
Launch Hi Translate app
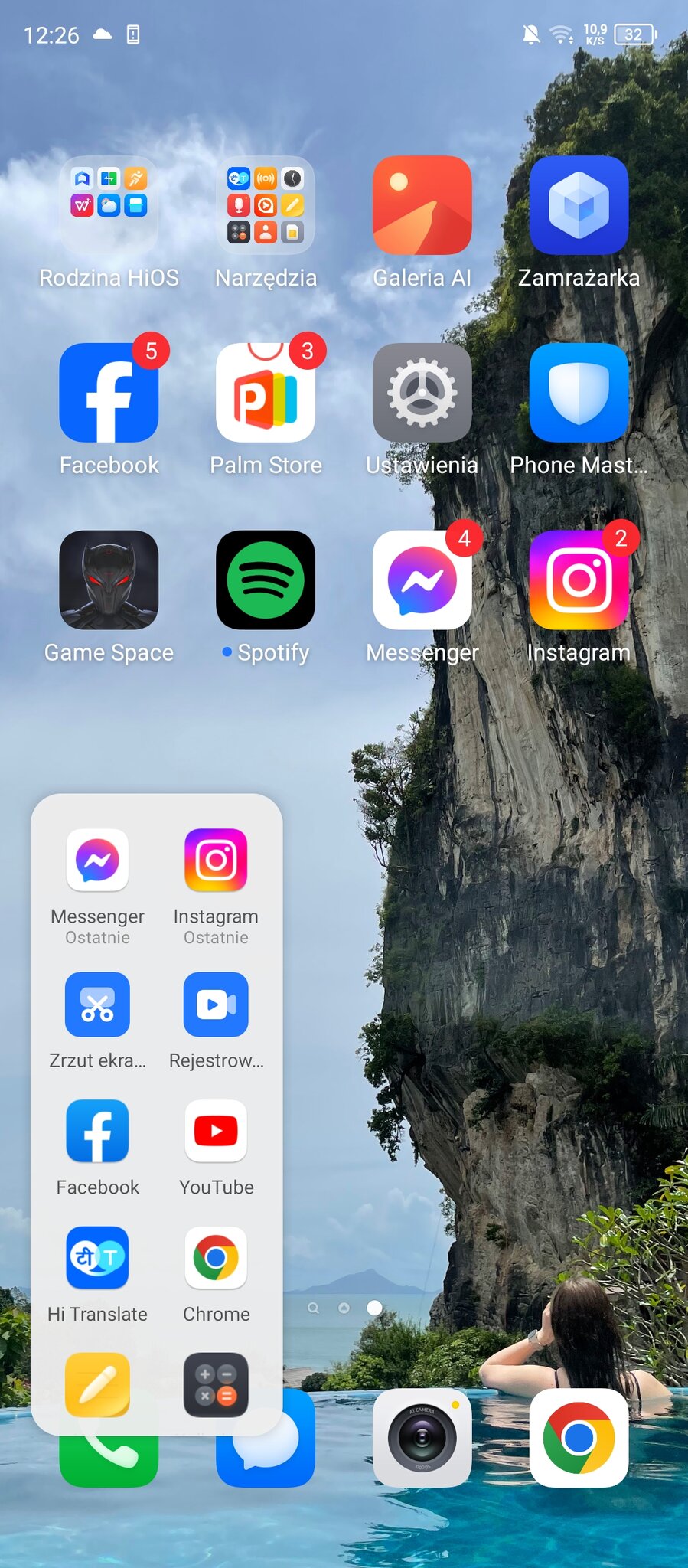pos(97,1258)
